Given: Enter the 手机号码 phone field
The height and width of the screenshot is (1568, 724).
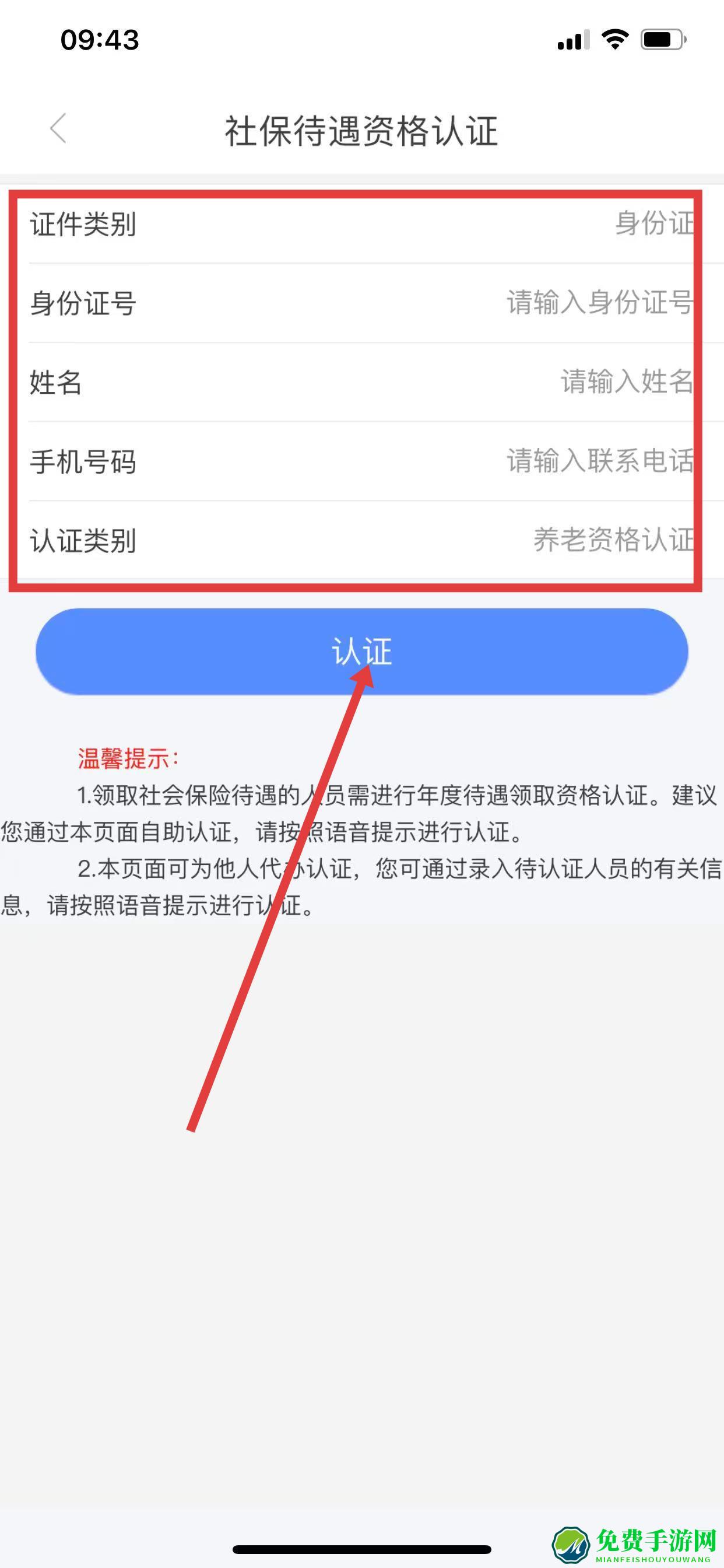Looking at the screenshot, I should click(x=599, y=461).
